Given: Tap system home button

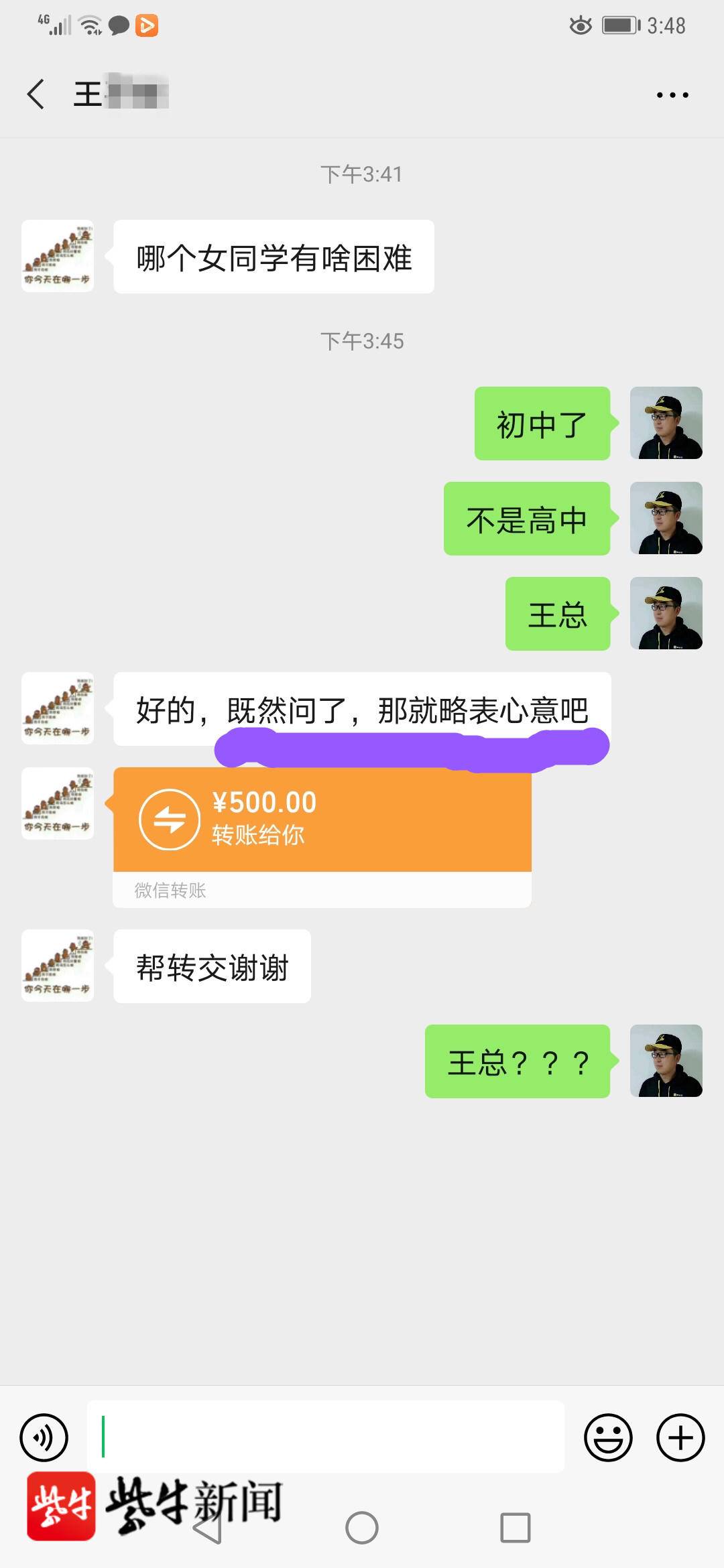Looking at the screenshot, I should [362, 1528].
